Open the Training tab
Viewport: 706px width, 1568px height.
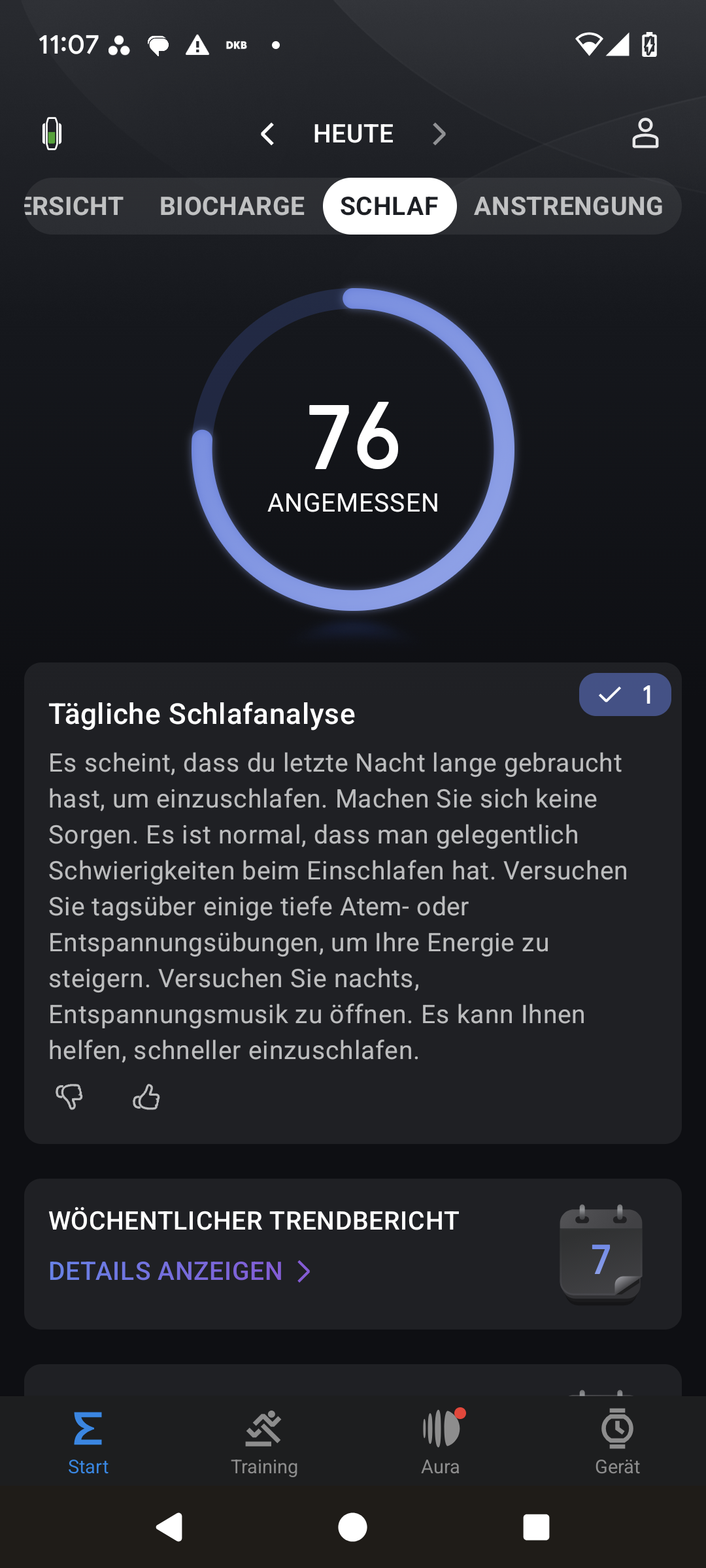[x=264, y=1442]
